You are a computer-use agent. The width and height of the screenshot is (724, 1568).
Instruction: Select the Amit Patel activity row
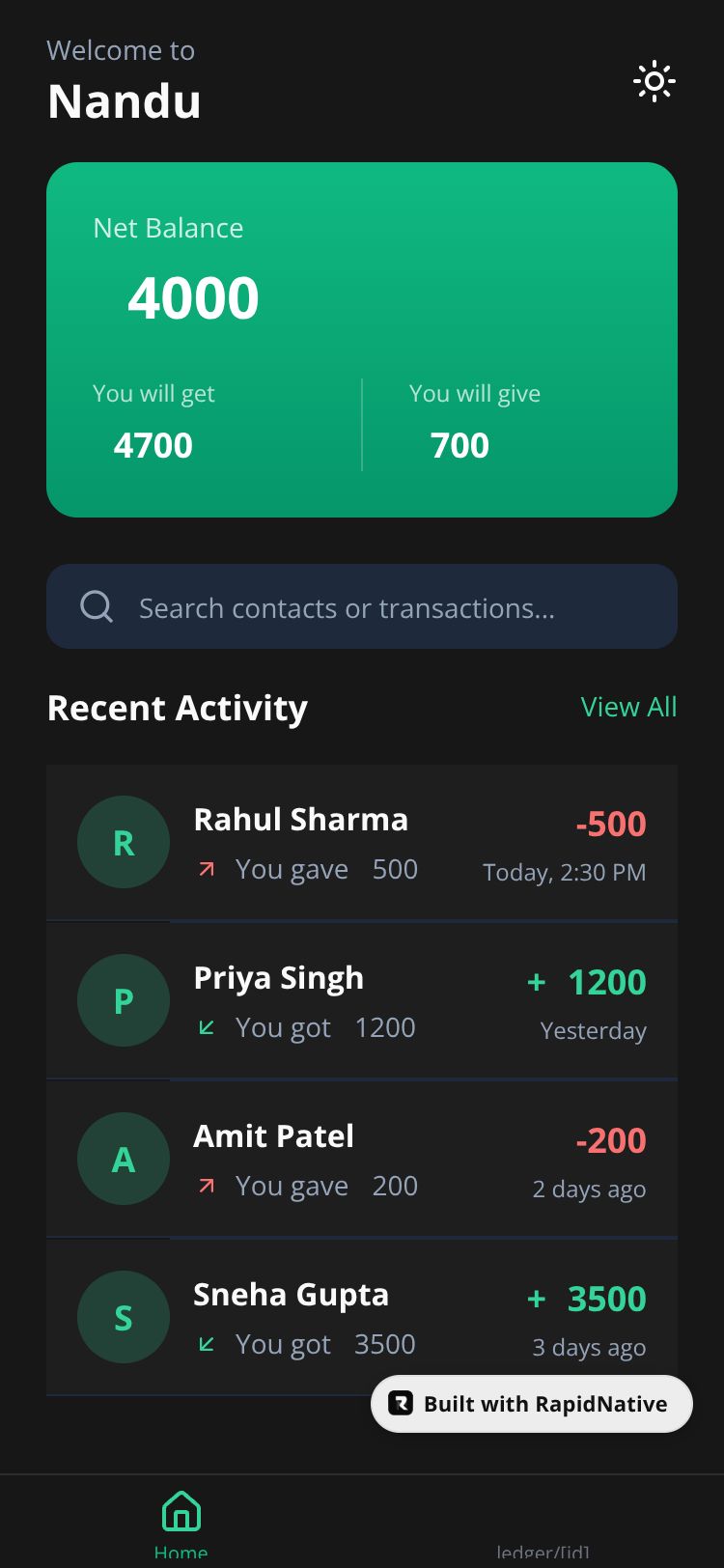click(x=362, y=1160)
